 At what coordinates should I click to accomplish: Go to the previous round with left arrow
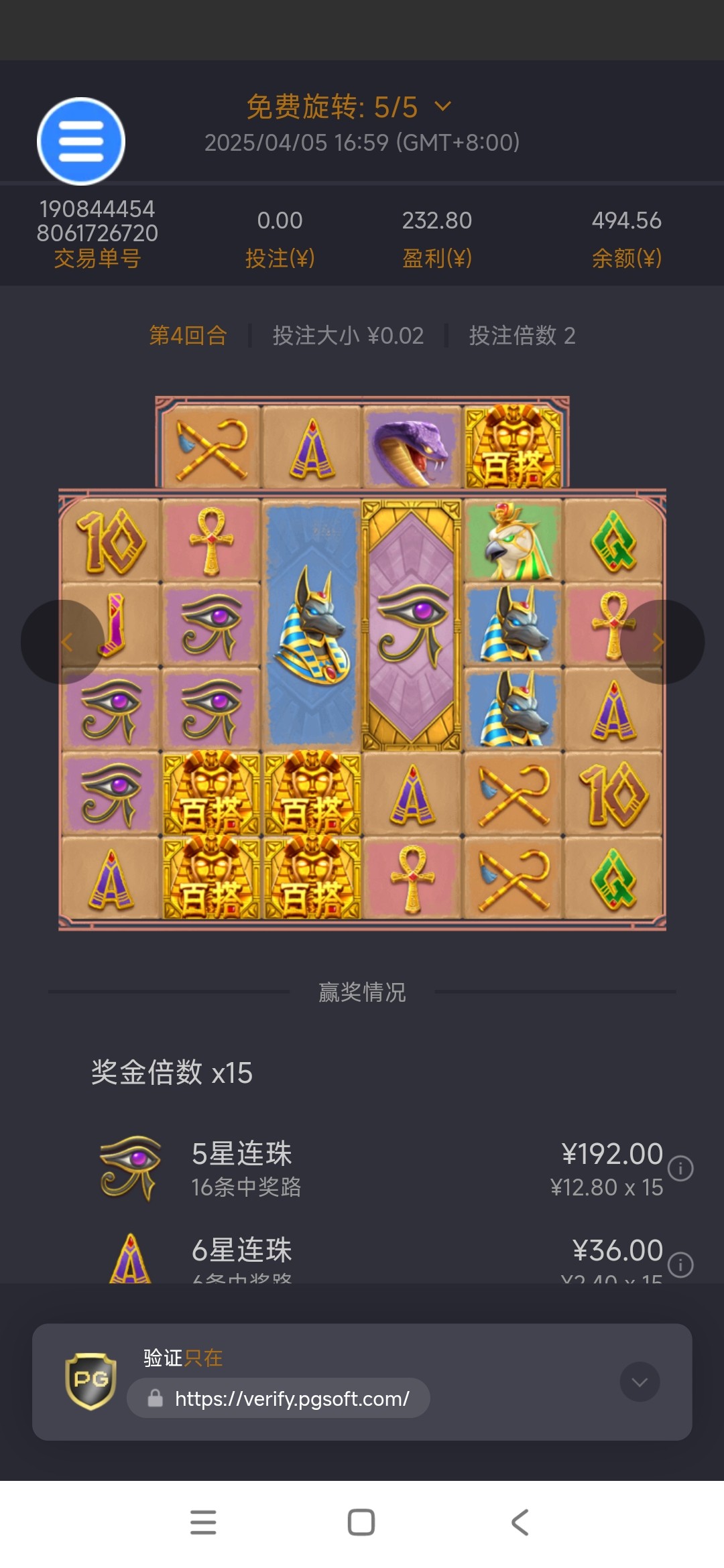click(64, 642)
